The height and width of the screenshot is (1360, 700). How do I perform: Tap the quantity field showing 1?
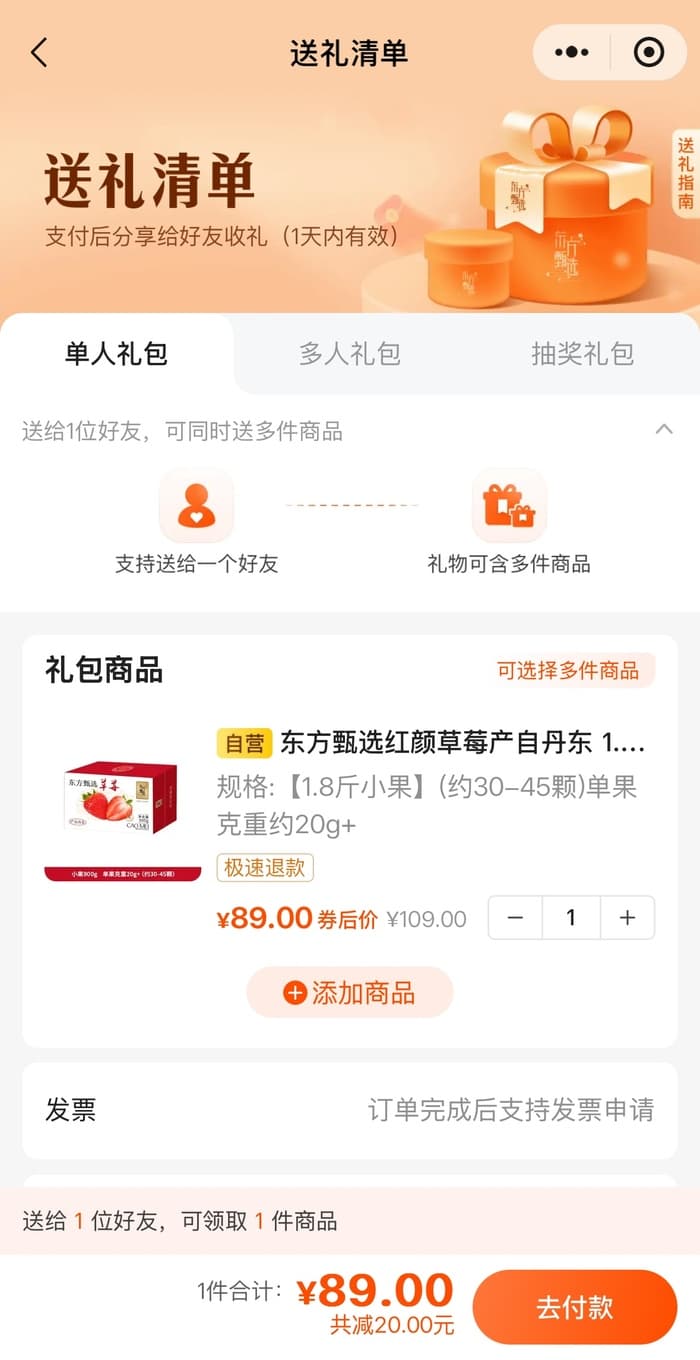tap(571, 918)
